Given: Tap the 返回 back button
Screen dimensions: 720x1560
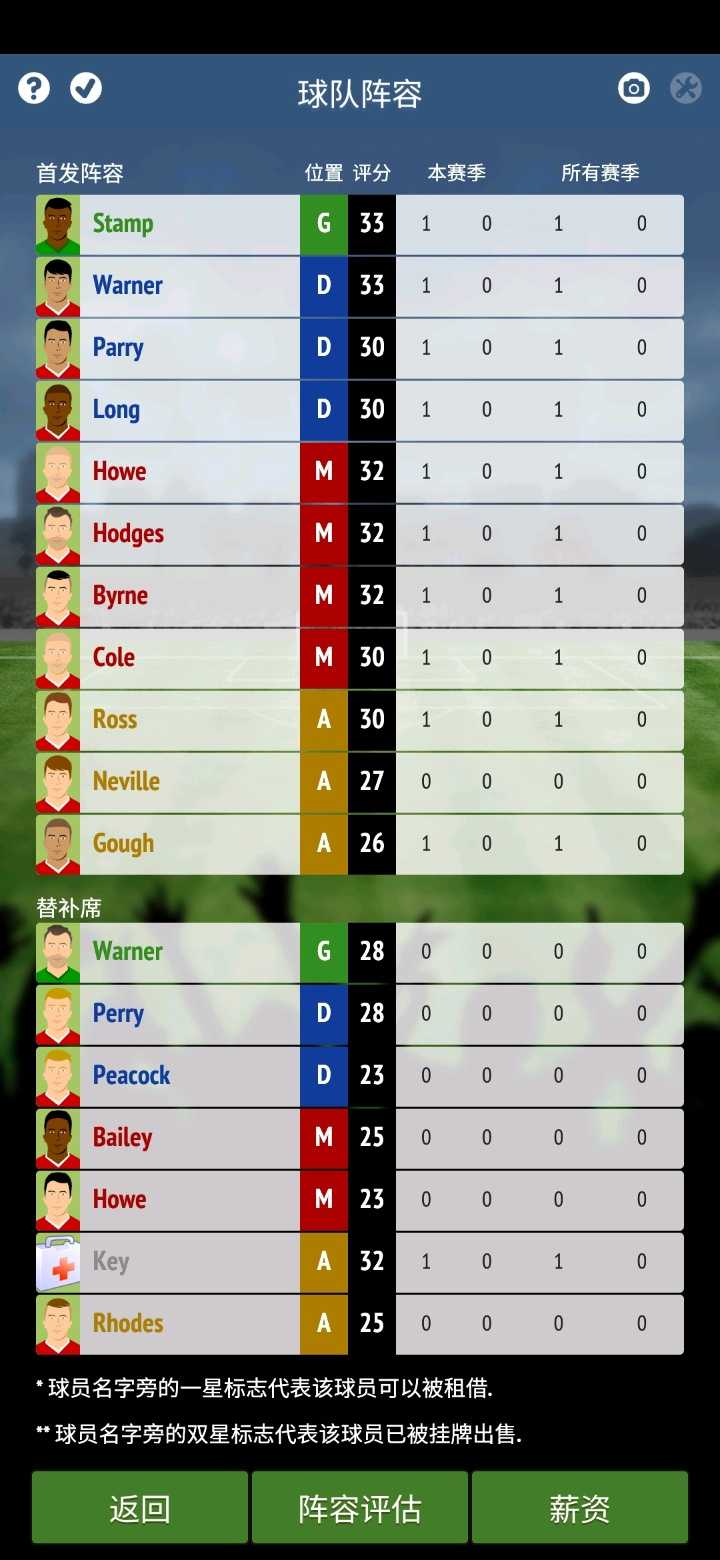Looking at the screenshot, I should (140, 1508).
